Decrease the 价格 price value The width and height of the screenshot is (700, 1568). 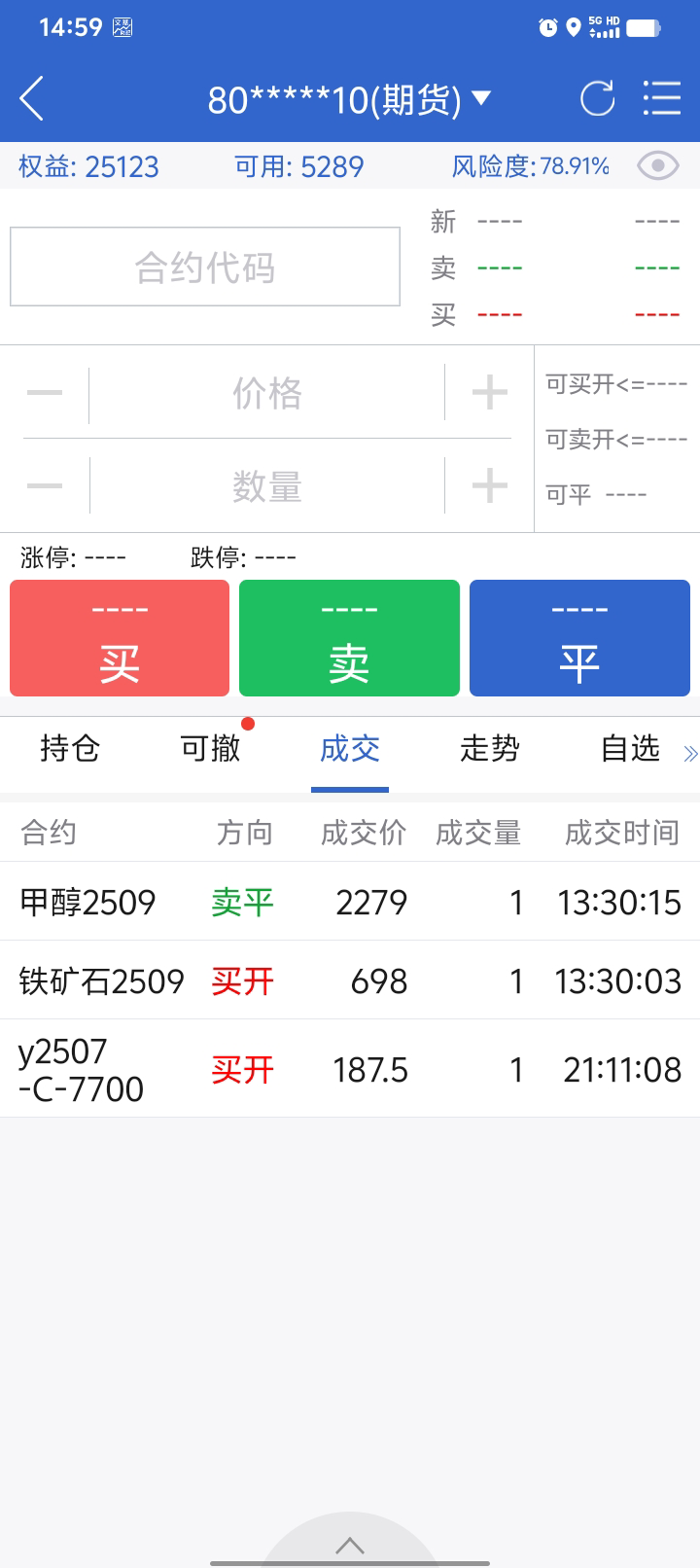45,393
